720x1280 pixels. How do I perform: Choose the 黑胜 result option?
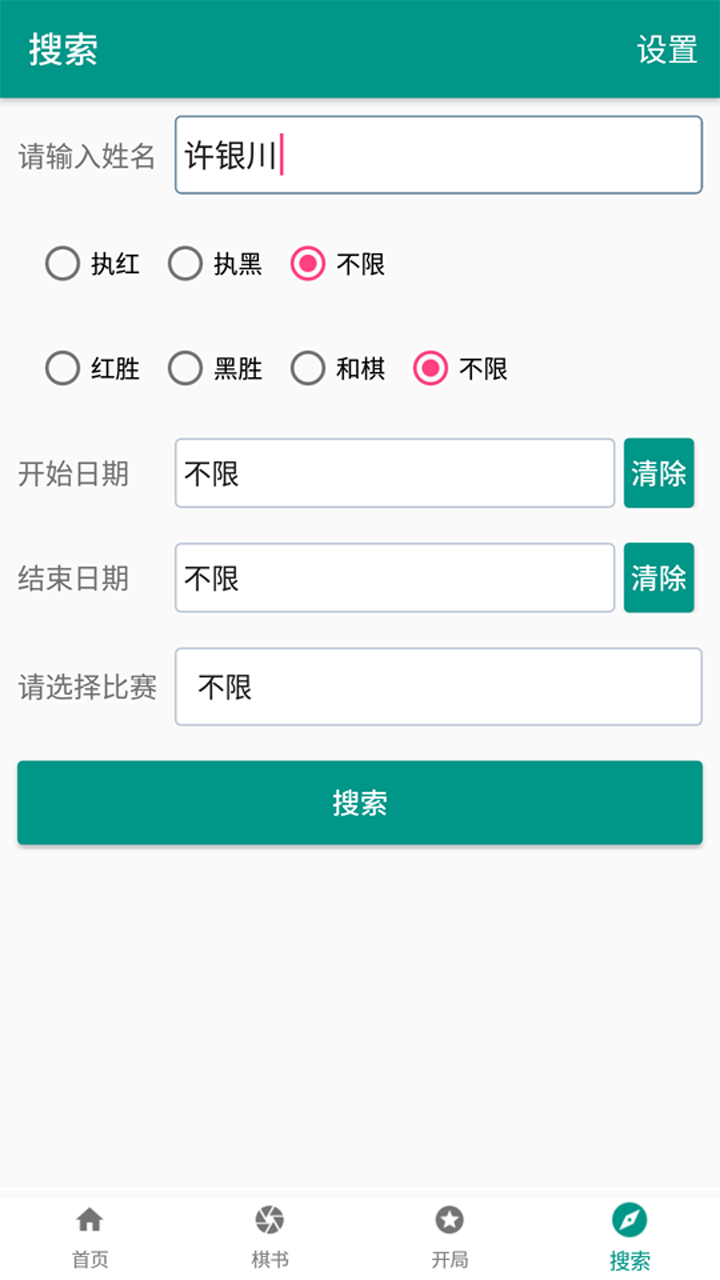(184, 368)
